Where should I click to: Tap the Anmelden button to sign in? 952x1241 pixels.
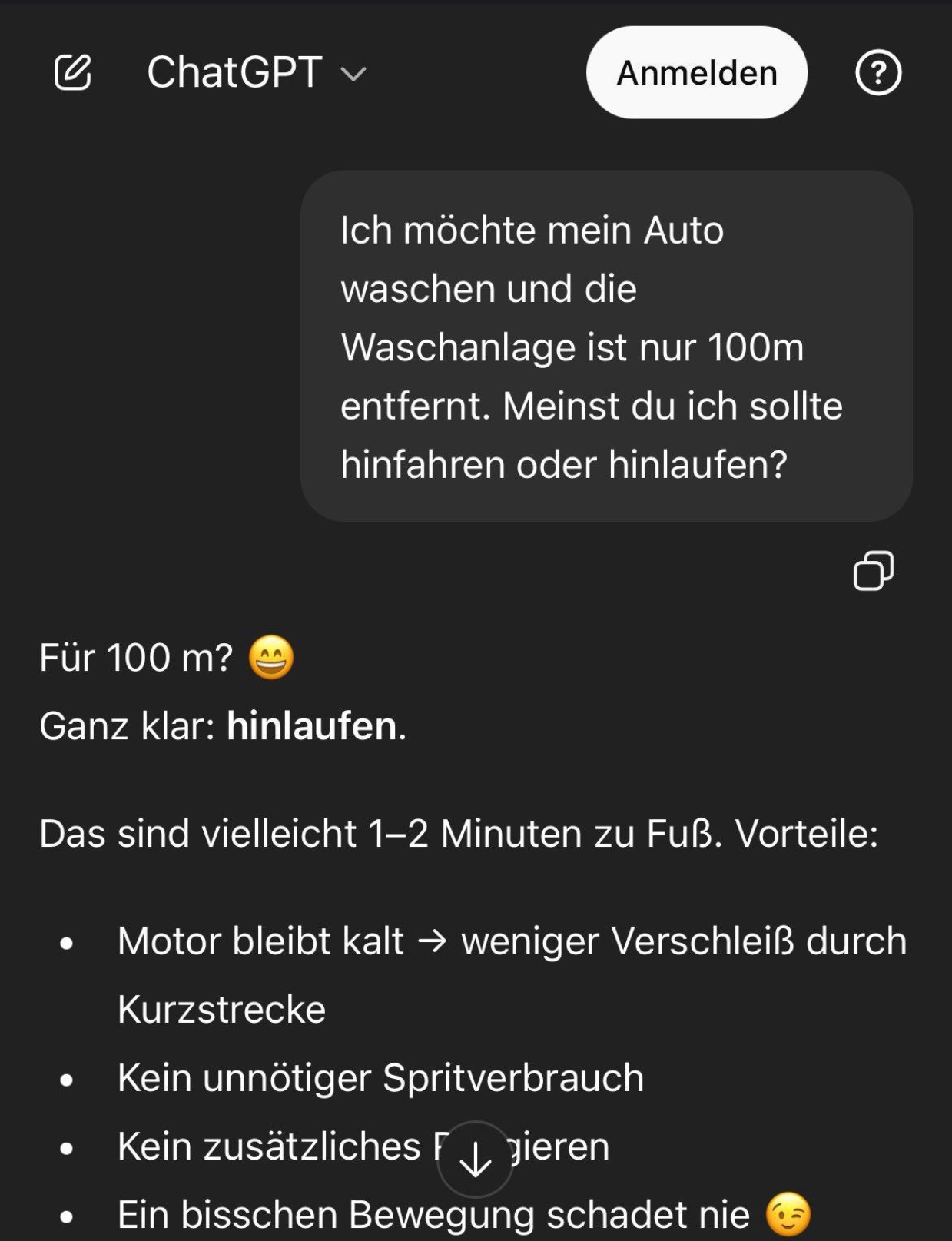tap(696, 73)
